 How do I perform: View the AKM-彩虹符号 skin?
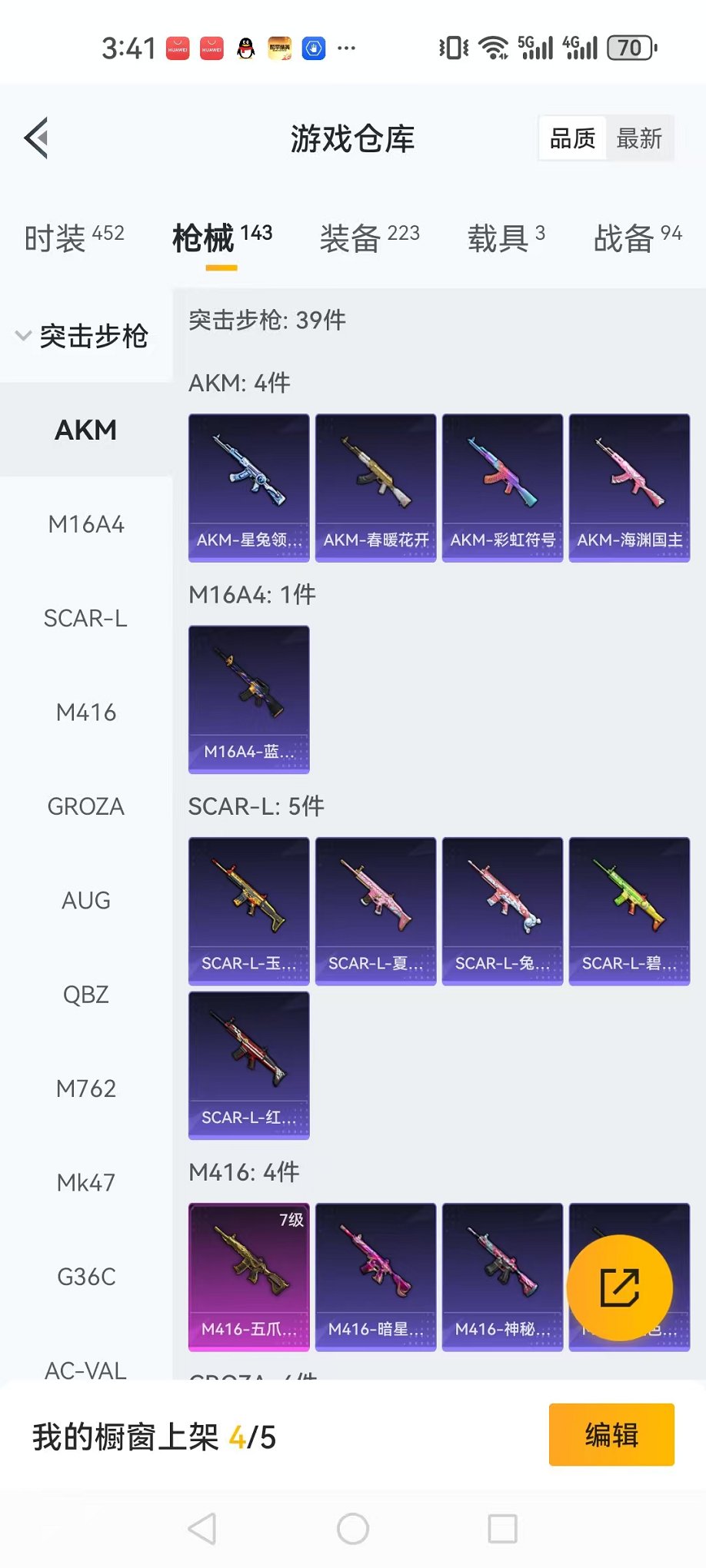(502, 488)
